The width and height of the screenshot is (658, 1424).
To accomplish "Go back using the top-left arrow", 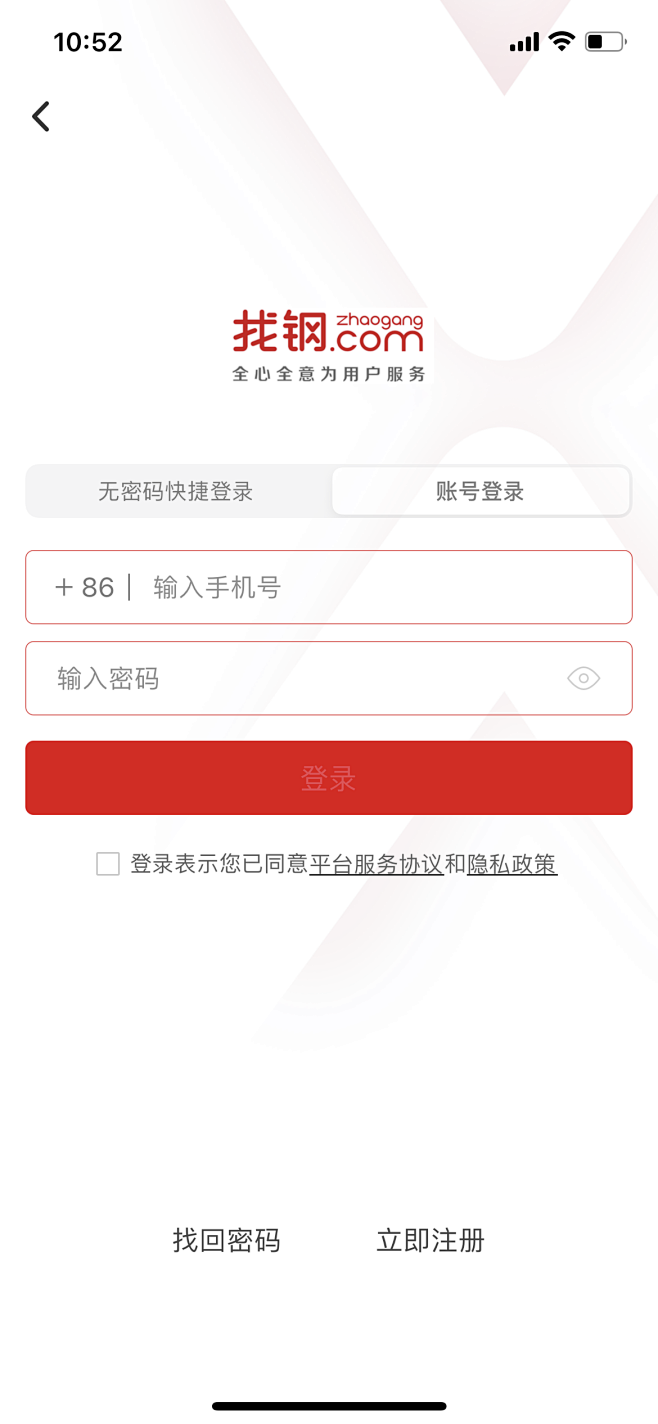I will [41, 116].
